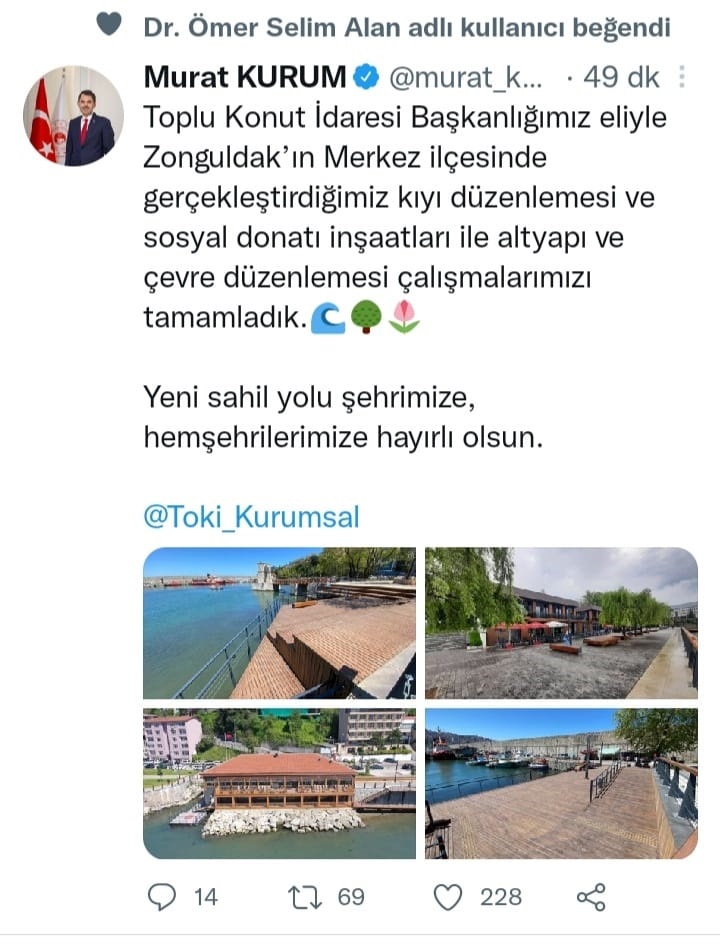View the photo with red umbrellas
This screenshot has width=720, height=944.
tap(561, 622)
